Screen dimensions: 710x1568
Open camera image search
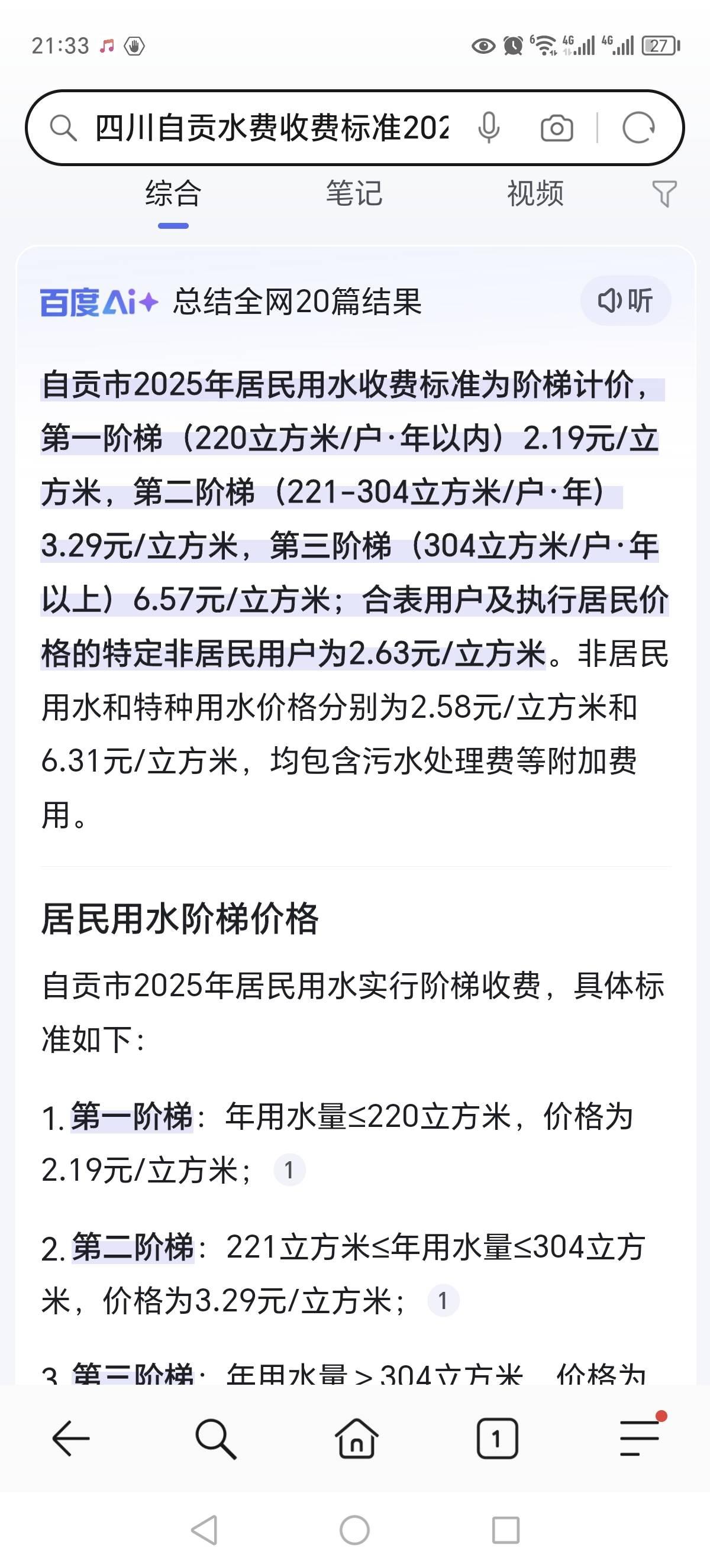coord(557,128)
